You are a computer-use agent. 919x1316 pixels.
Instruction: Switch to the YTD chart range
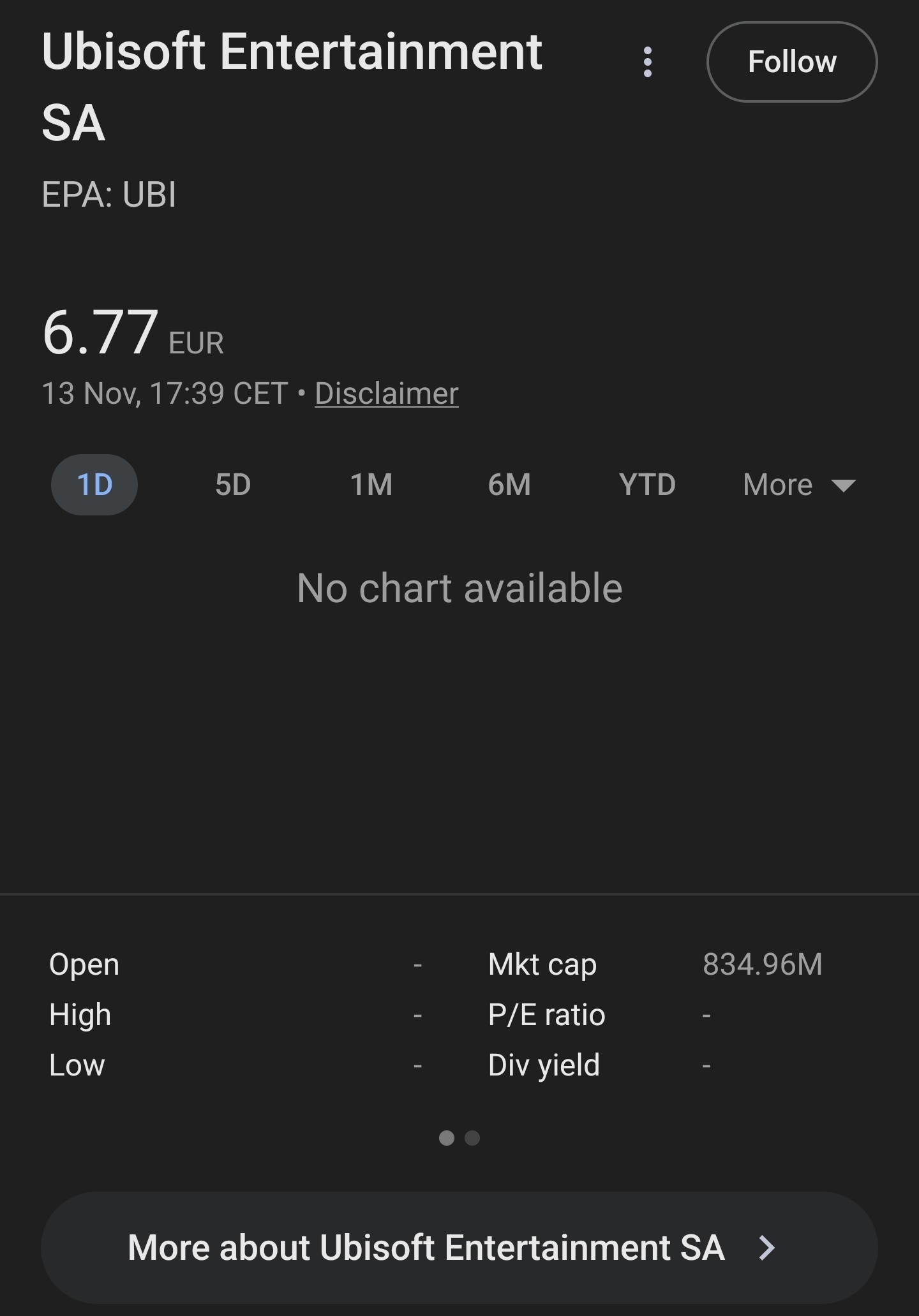coord(647,485)
